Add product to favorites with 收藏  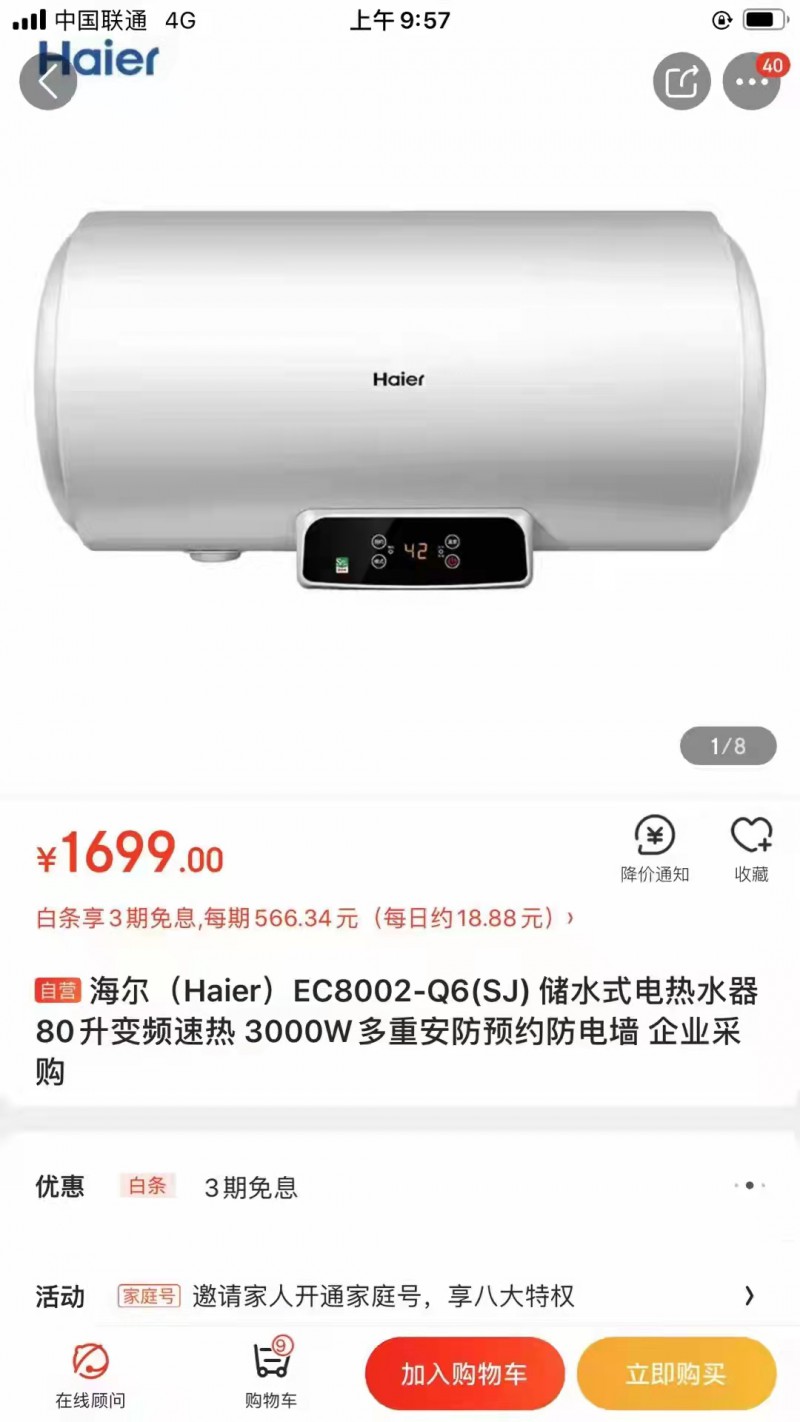(x=751, y=849)
